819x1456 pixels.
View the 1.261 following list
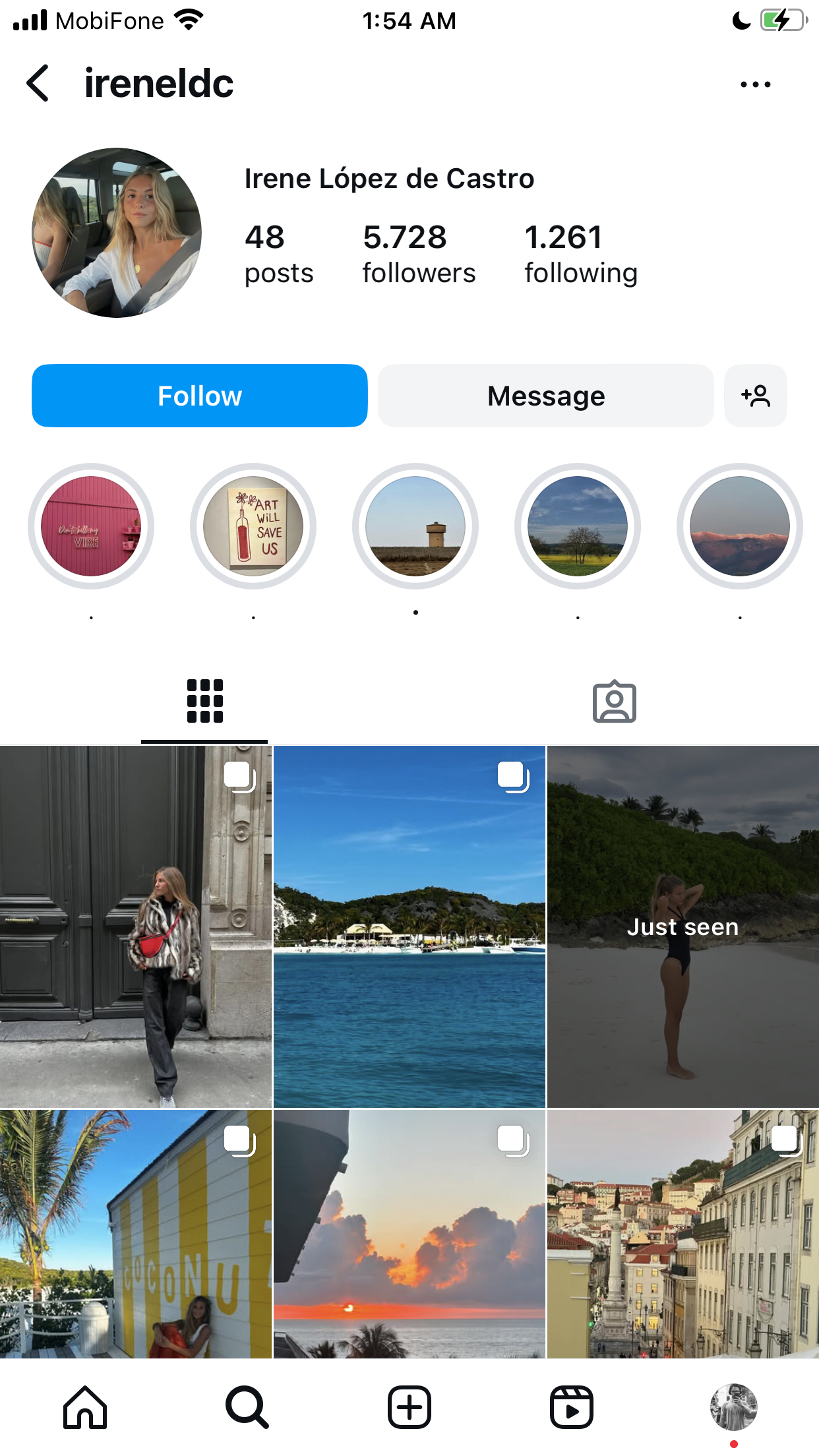pyautogui.click(x=581, y=254)
